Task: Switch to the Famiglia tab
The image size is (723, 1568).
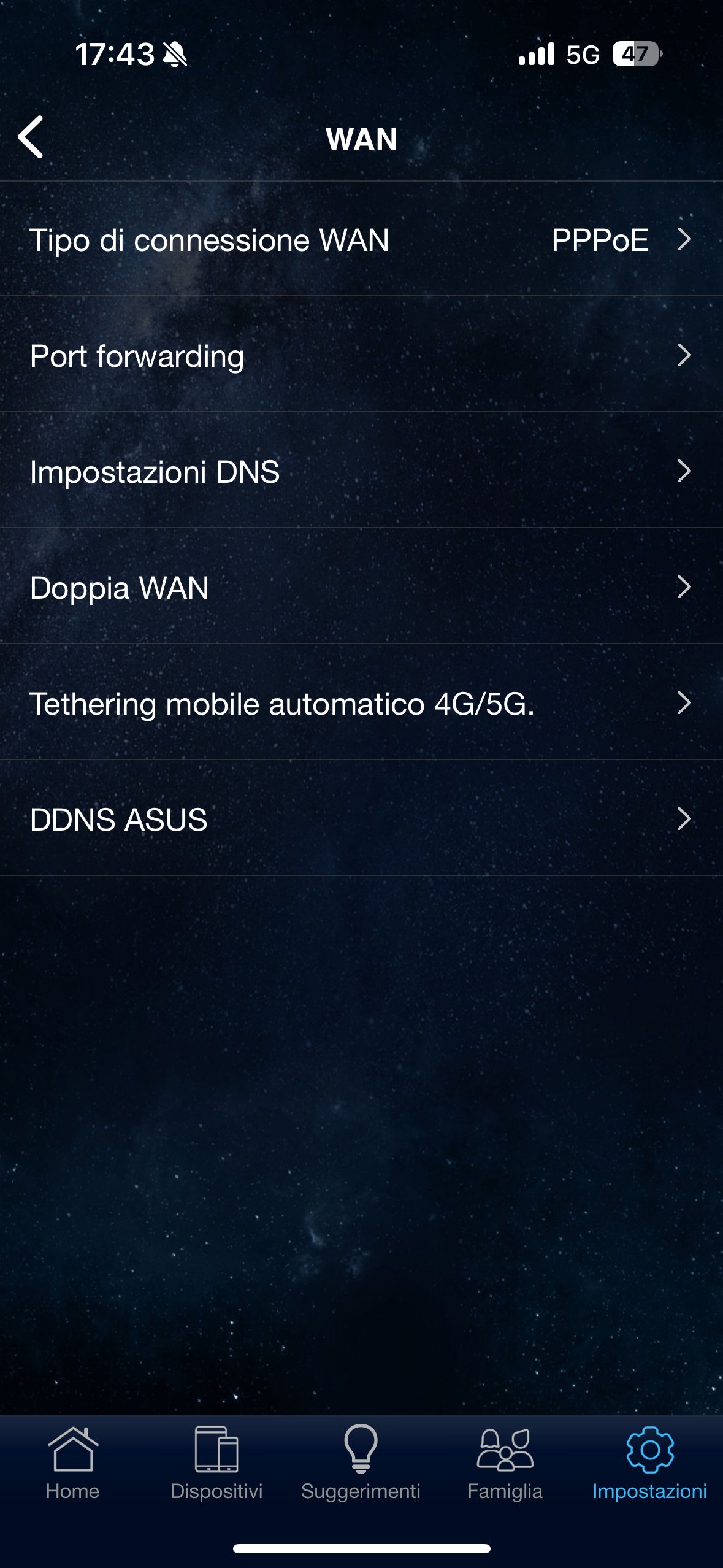Action: [x=505, y=1463]
